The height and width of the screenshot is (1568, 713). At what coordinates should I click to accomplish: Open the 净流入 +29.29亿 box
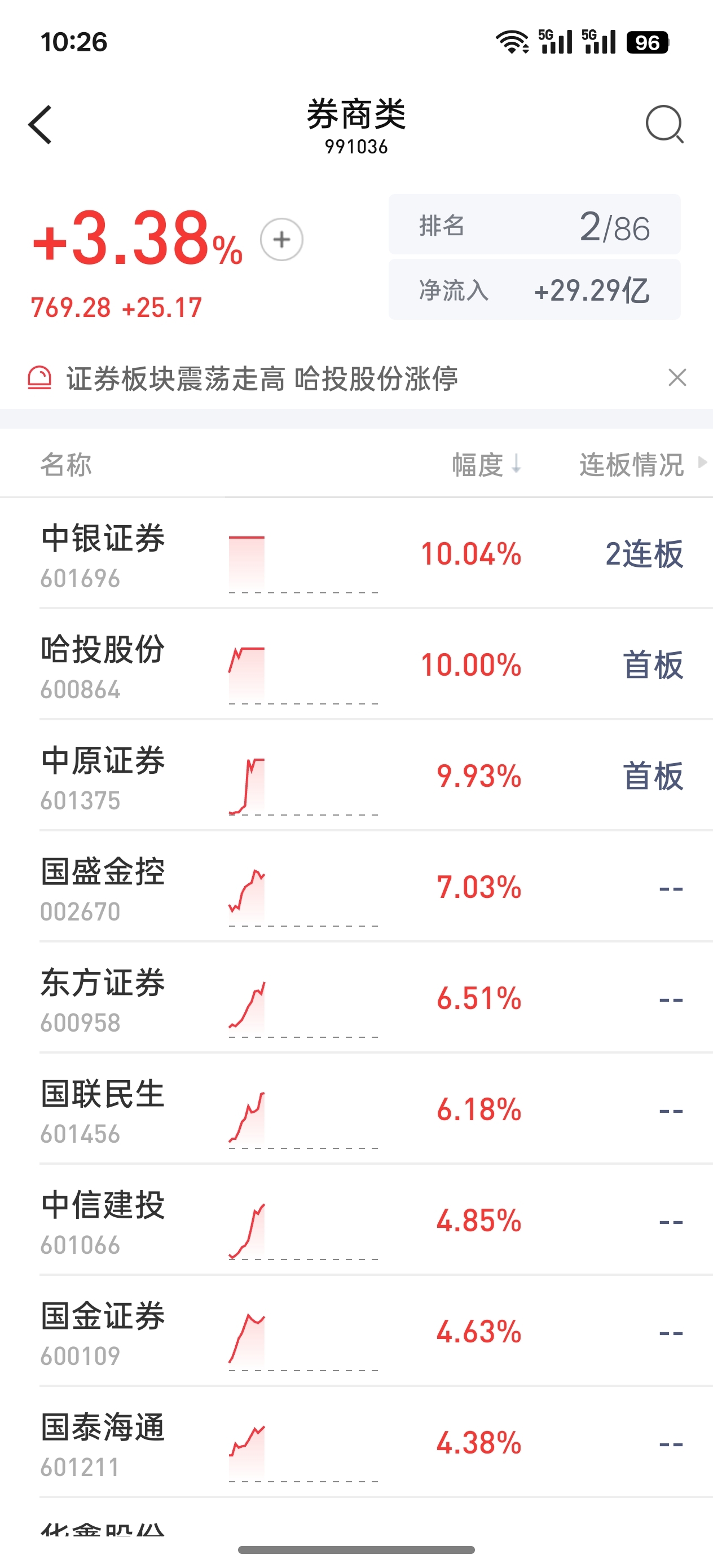(x=535, y=290)
